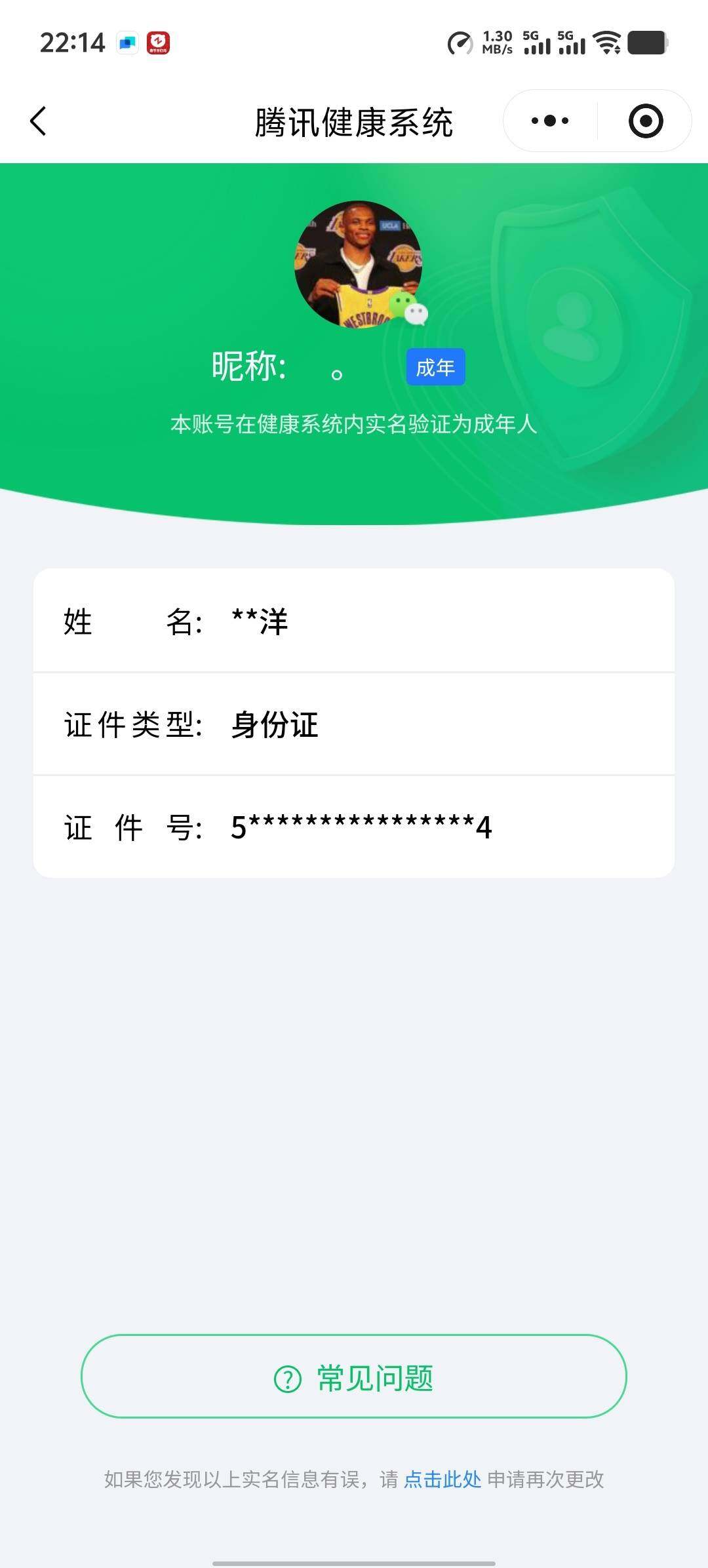This screenshot has width=708, height=1568.
Task: Select the 身份证 certificate type row
Action: point(354,726)
